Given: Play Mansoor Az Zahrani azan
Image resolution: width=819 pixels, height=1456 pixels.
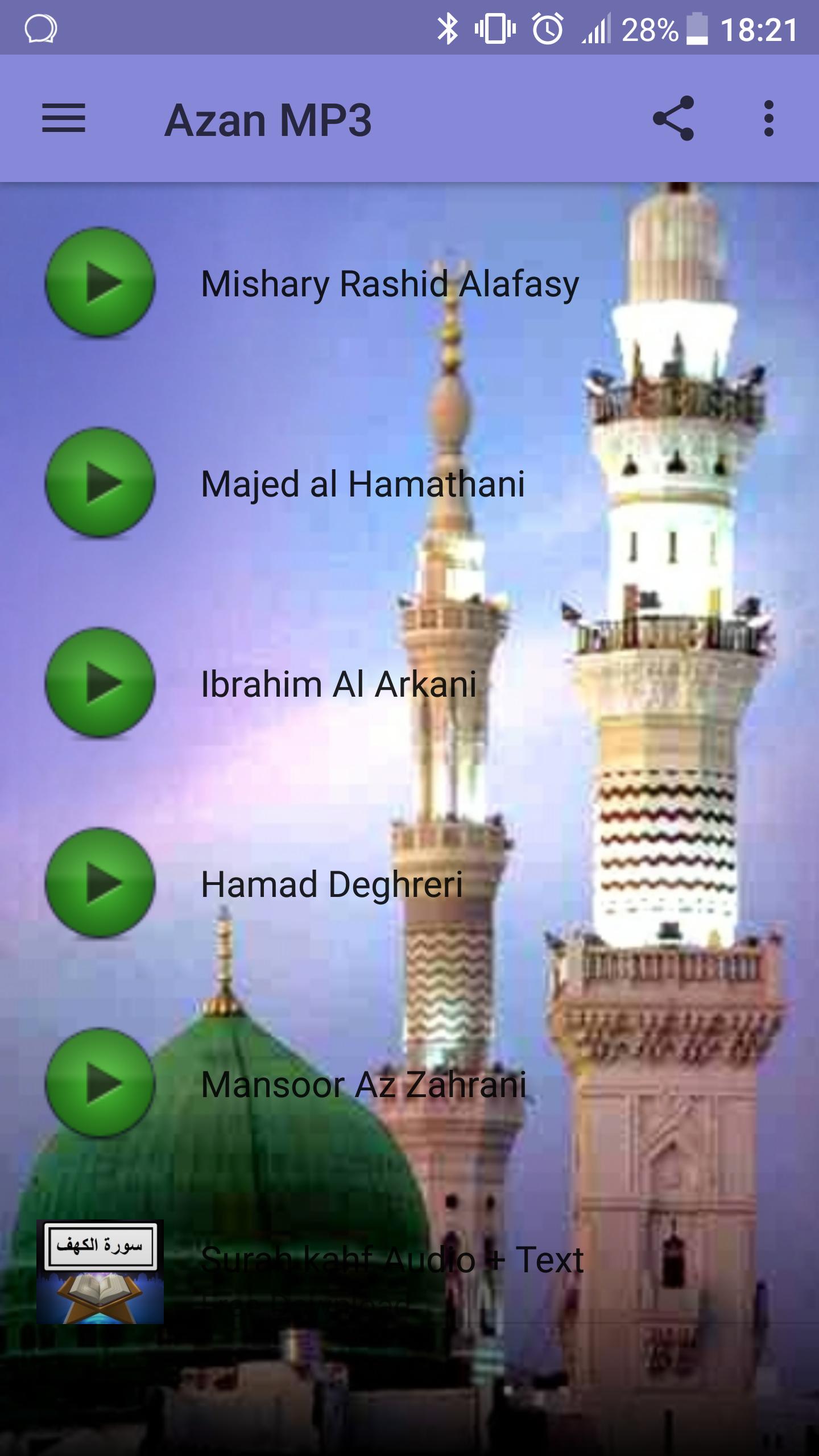Looking at the screenshot, I should (x=100, y=1083).
